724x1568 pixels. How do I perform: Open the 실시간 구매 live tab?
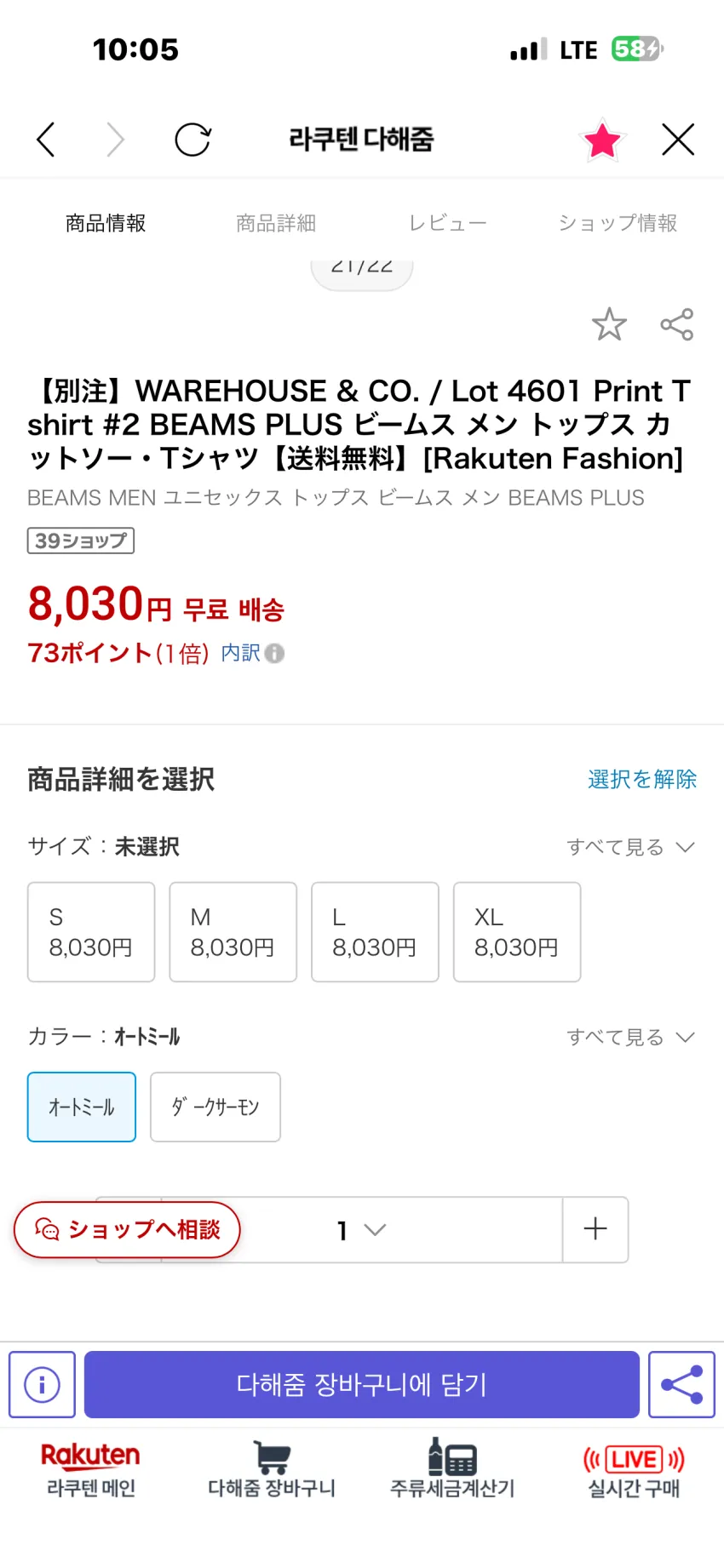[x=634, y=1472]
